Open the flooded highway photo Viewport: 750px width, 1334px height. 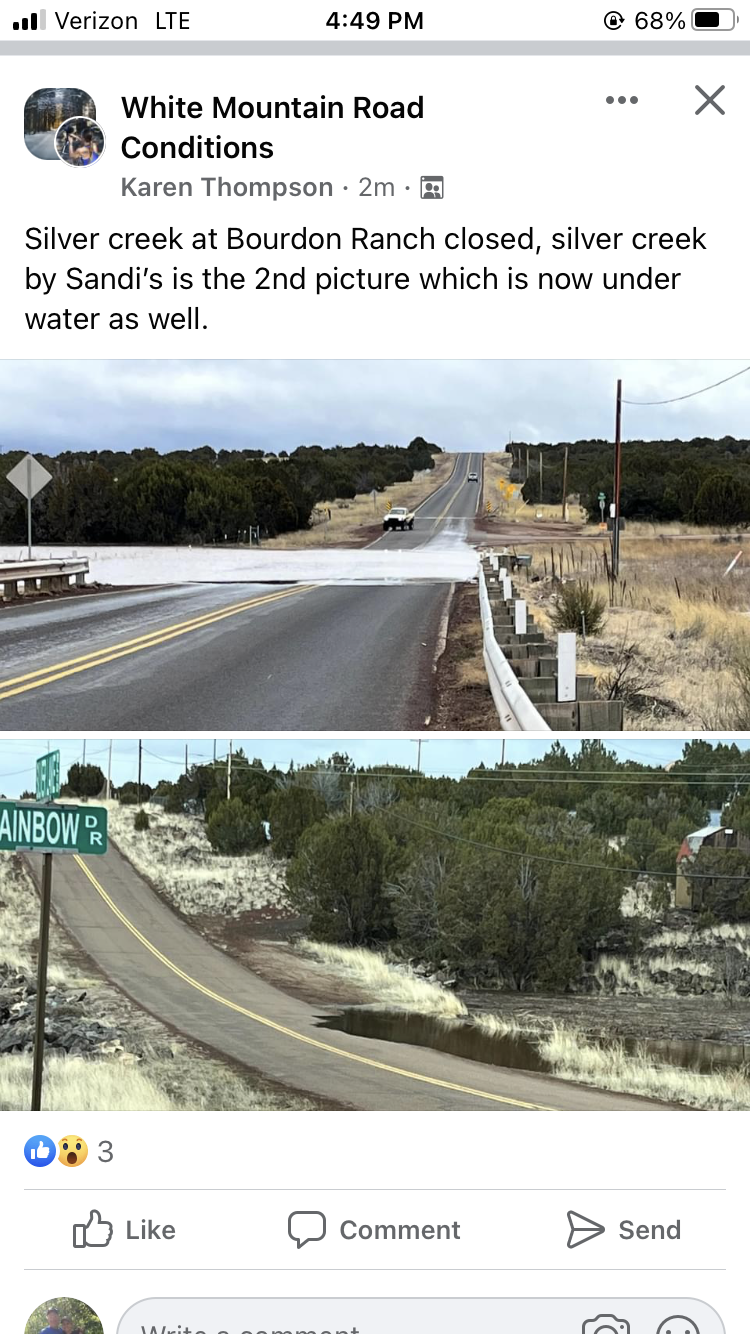coord(375,545)
